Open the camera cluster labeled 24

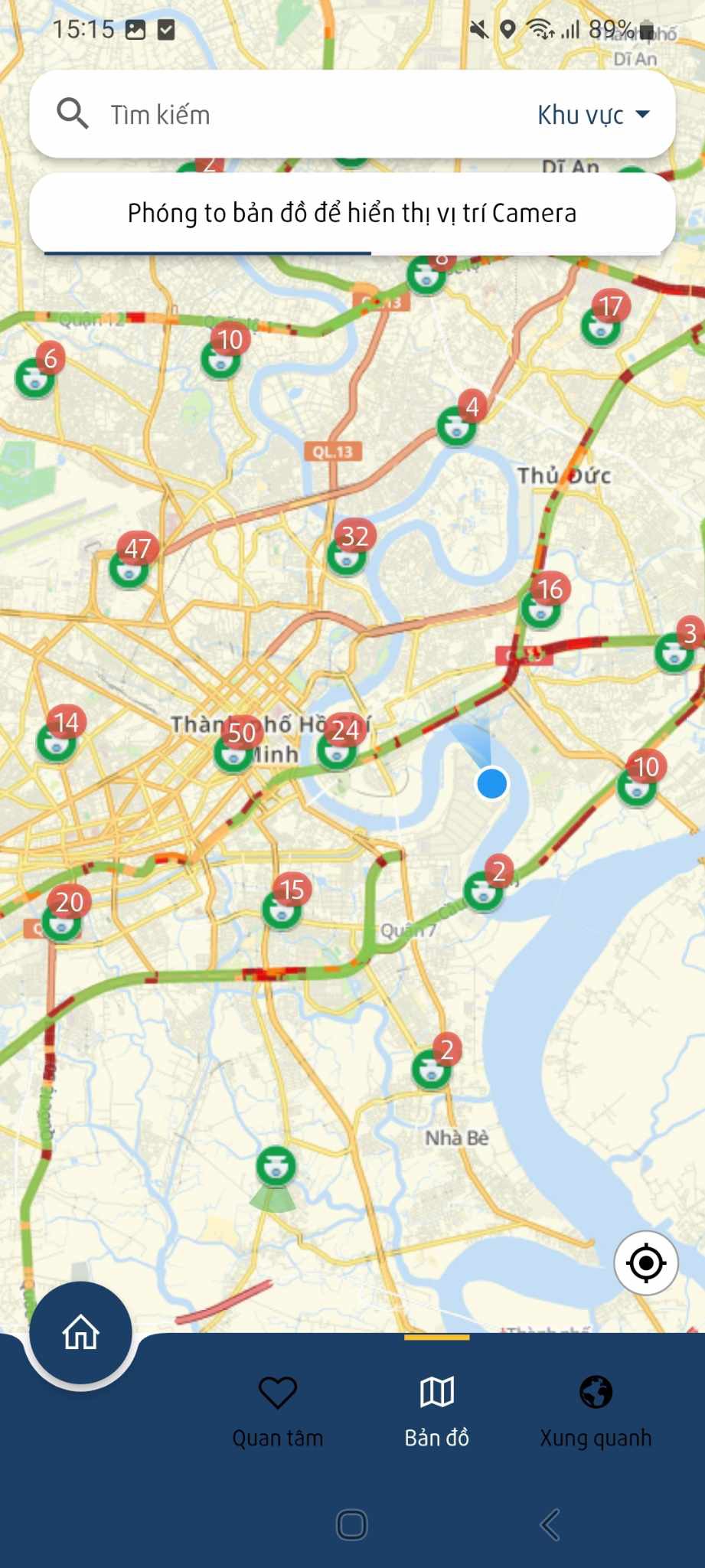[337, 749]
